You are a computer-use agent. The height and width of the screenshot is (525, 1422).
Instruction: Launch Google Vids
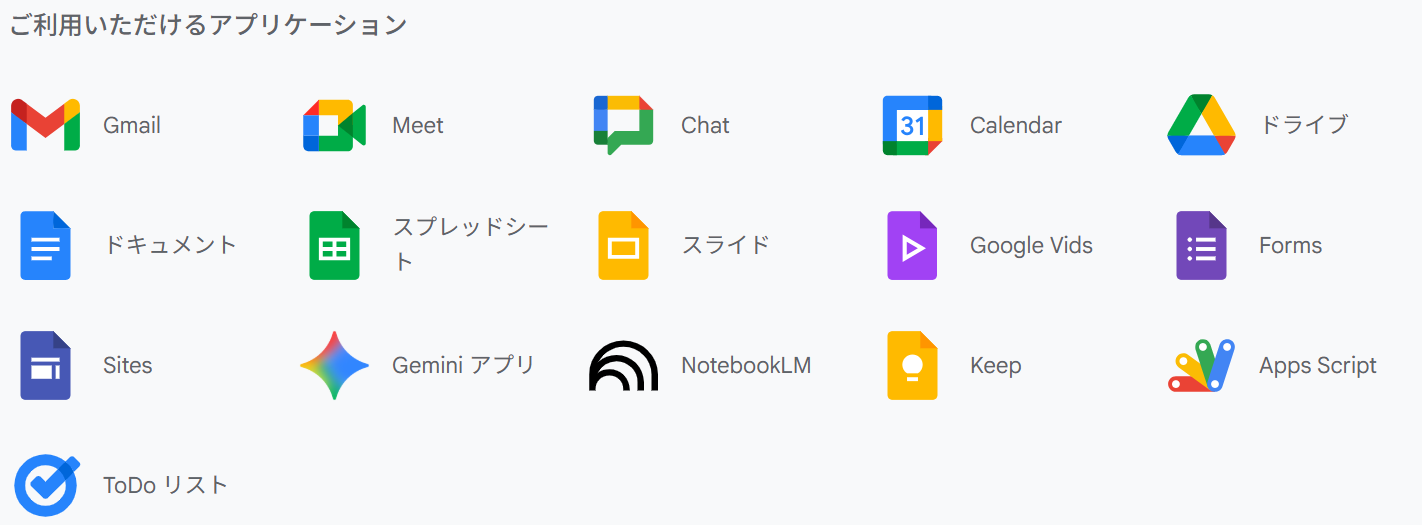[x=912, y=245]
